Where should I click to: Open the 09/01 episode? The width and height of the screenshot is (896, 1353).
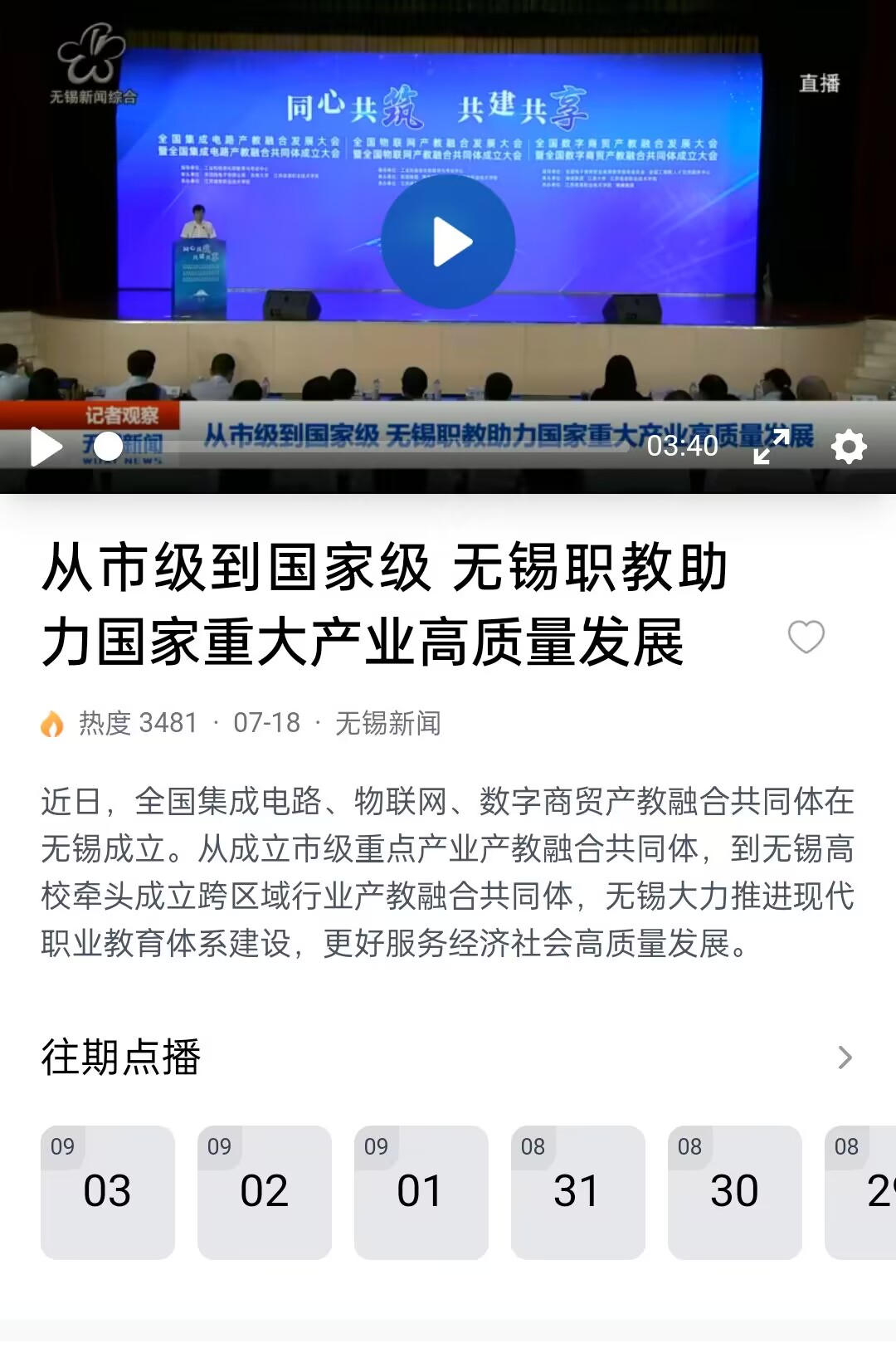[421, 1192]
